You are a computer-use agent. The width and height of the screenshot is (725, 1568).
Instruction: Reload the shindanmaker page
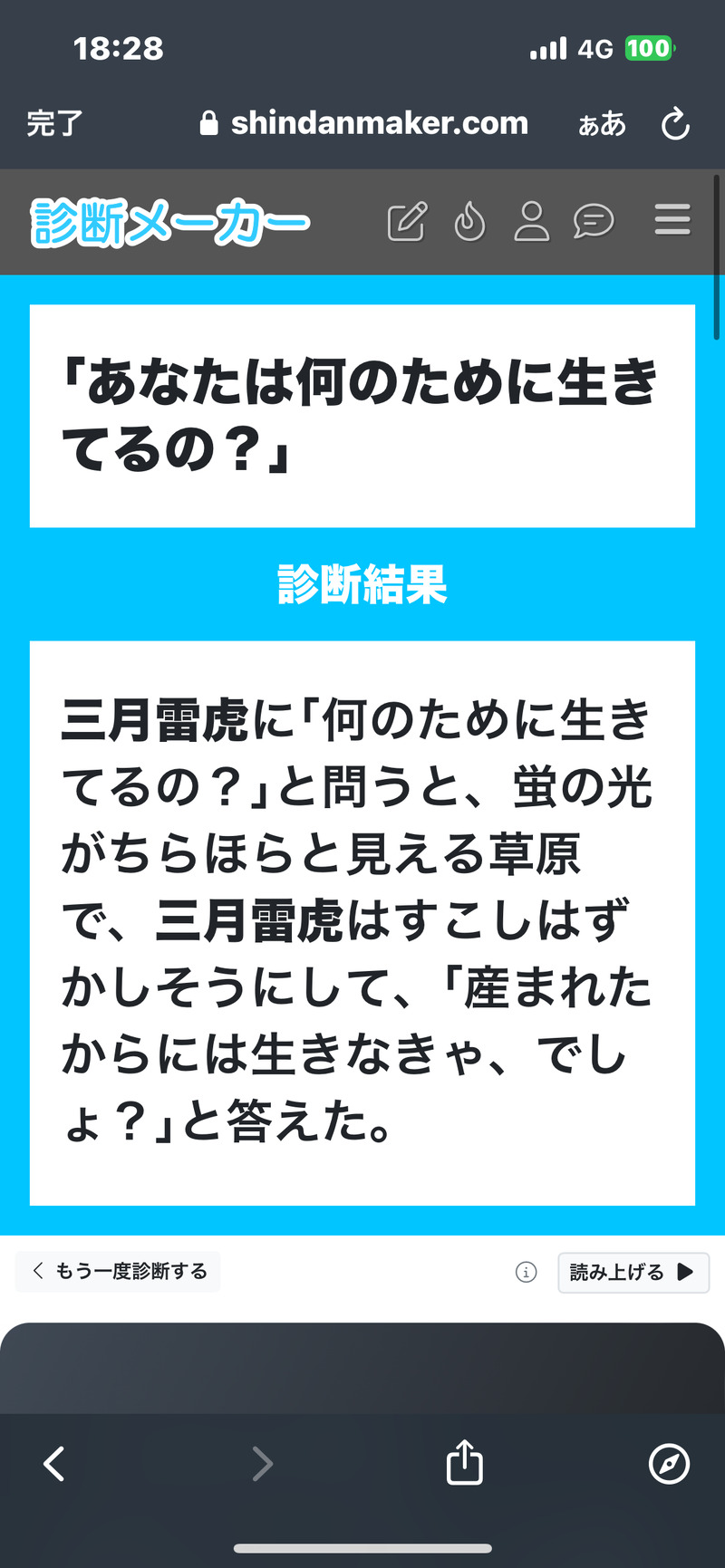(675, 124)
